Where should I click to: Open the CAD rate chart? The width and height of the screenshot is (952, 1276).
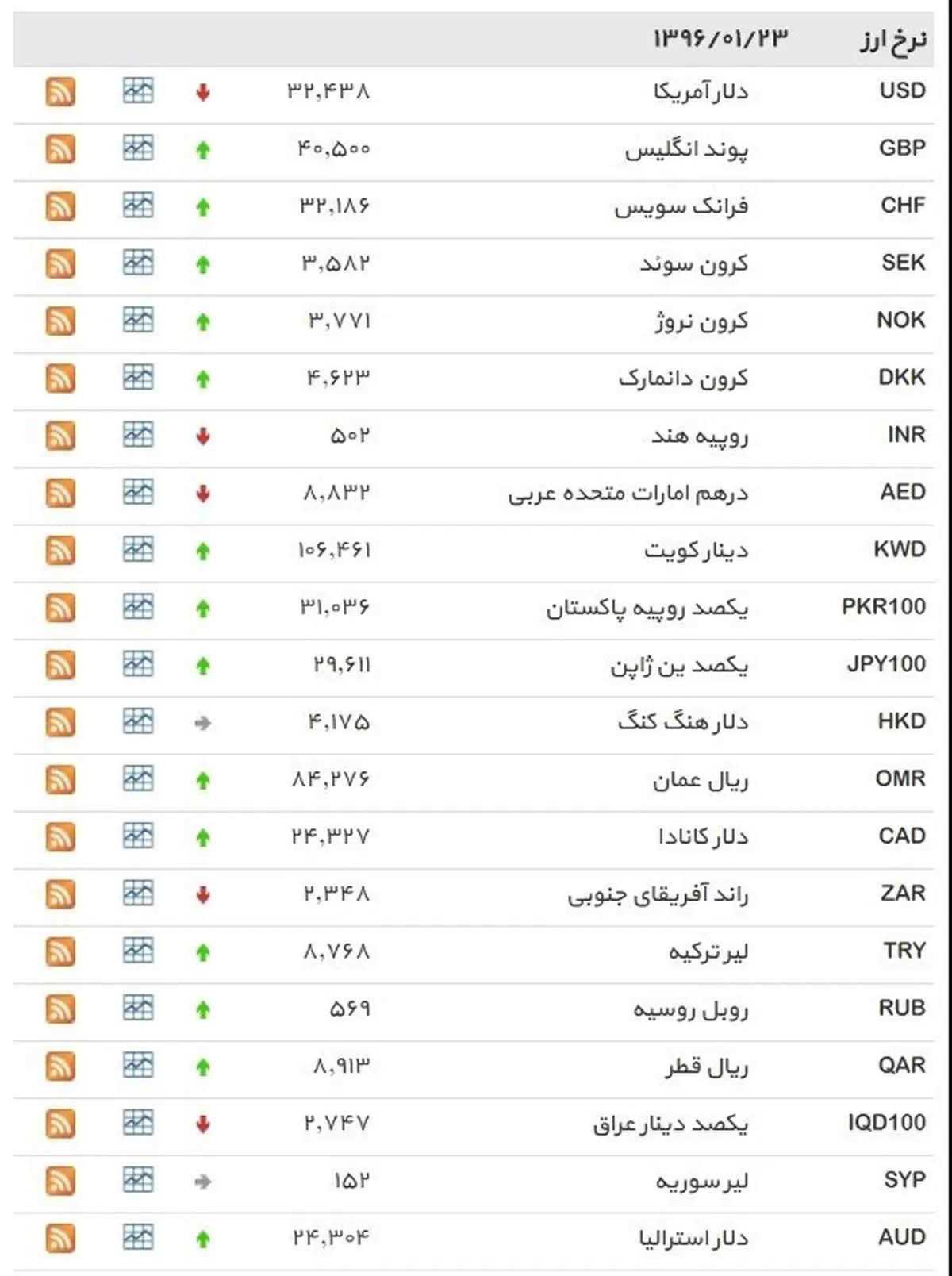coord(138,836)
